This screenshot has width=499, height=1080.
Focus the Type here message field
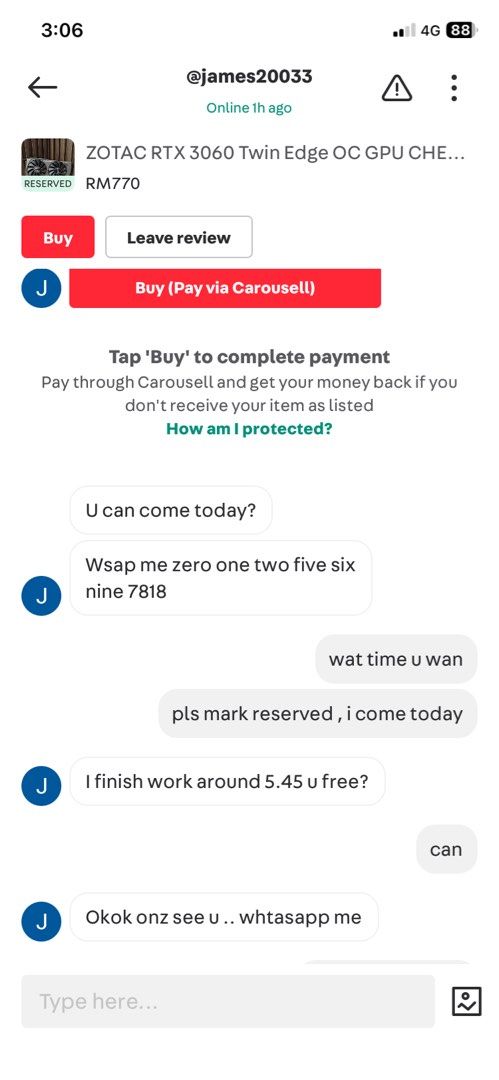(228, 1001)
